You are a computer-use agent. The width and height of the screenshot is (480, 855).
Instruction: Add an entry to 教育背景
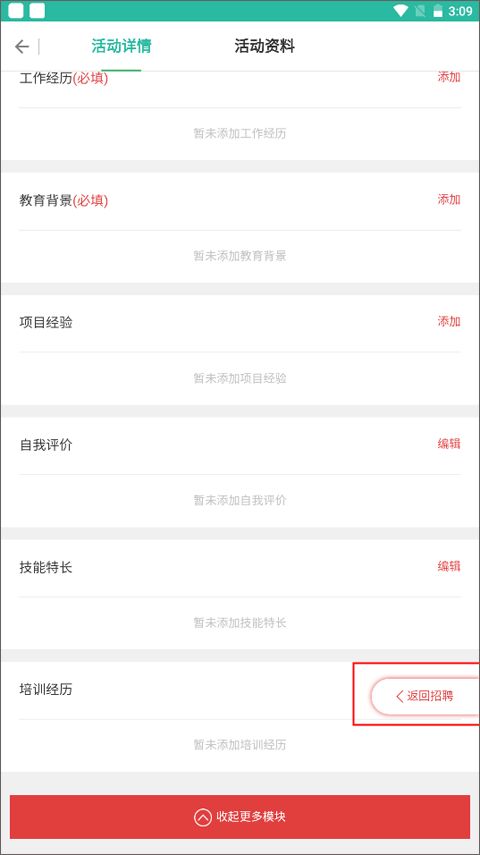tap(449, 200)
